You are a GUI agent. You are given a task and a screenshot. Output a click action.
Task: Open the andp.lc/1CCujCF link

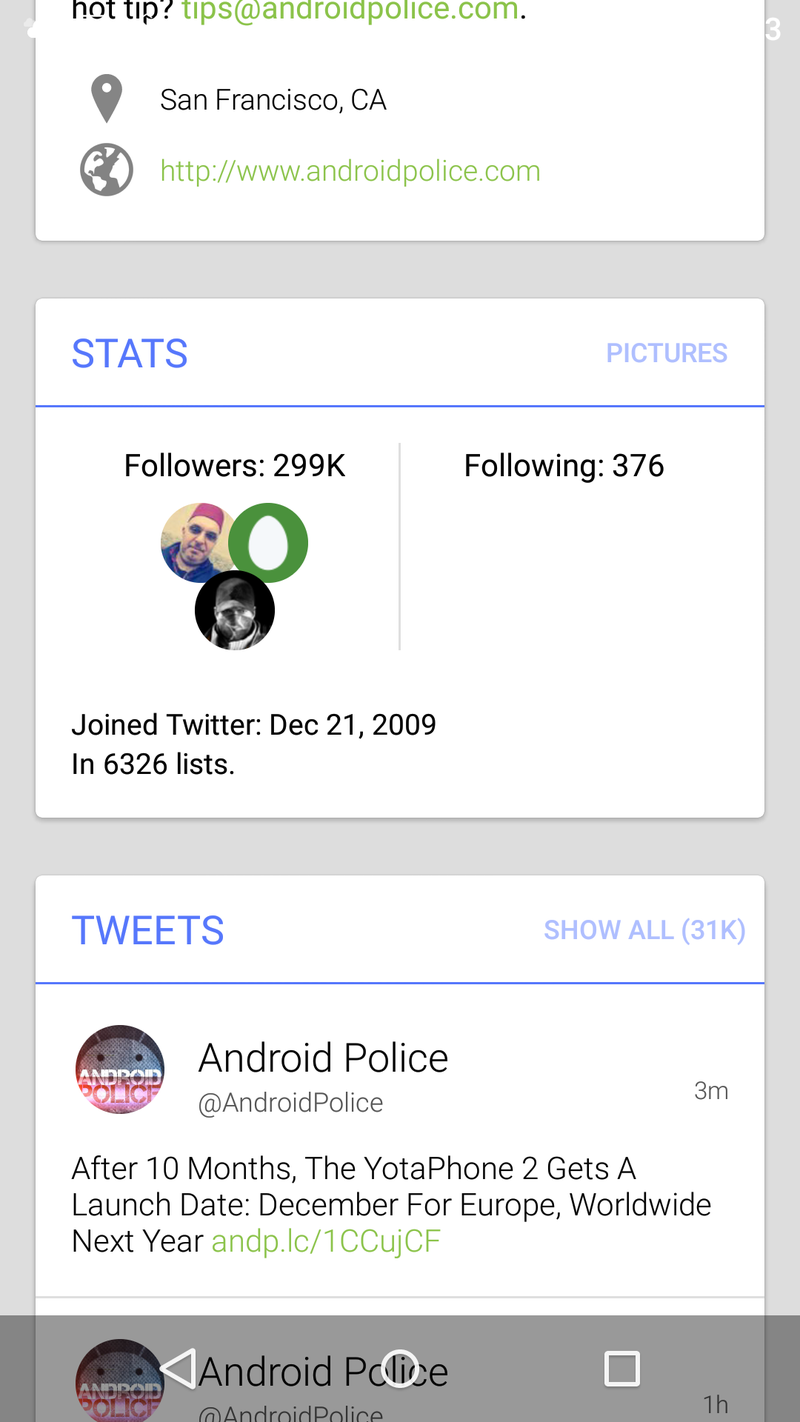pos(326,1242)
